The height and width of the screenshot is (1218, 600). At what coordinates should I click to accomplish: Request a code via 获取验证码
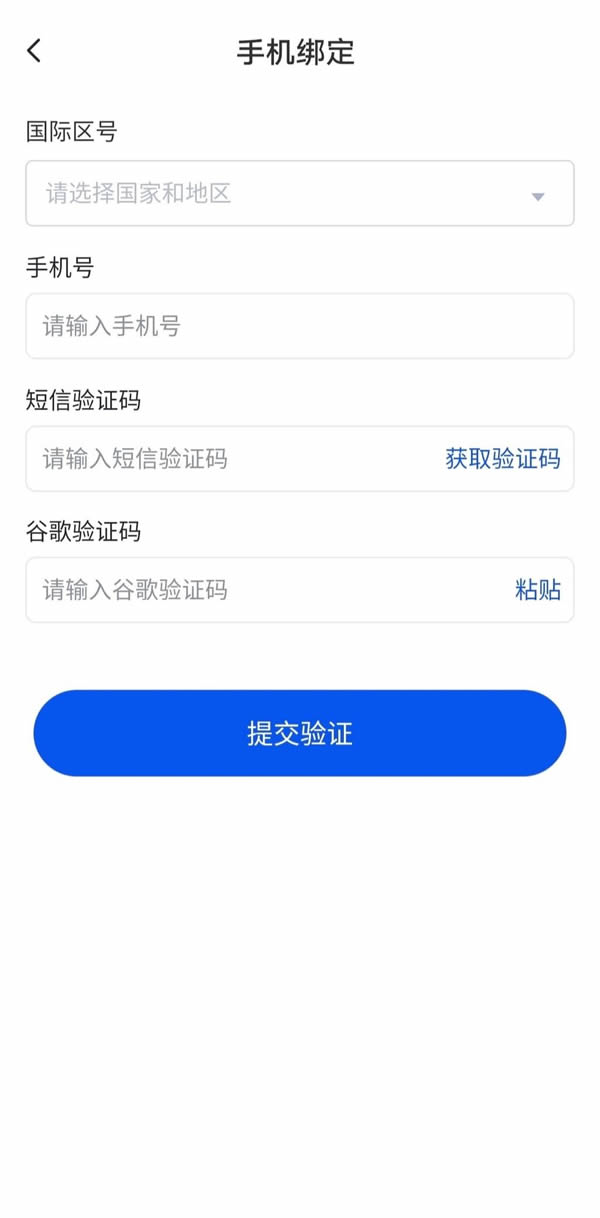click(x=503, y=459)
